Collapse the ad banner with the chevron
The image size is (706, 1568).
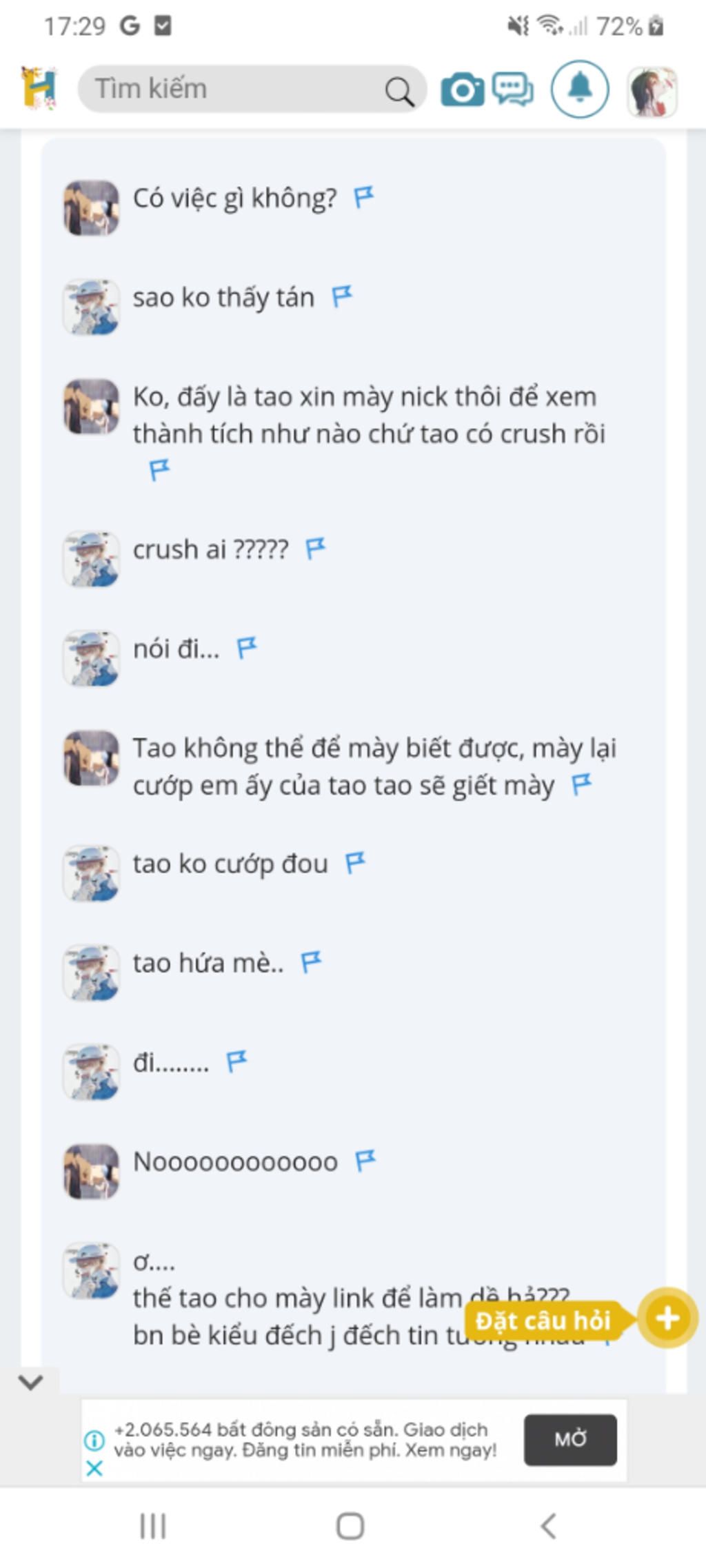[x=31, y=1381]
